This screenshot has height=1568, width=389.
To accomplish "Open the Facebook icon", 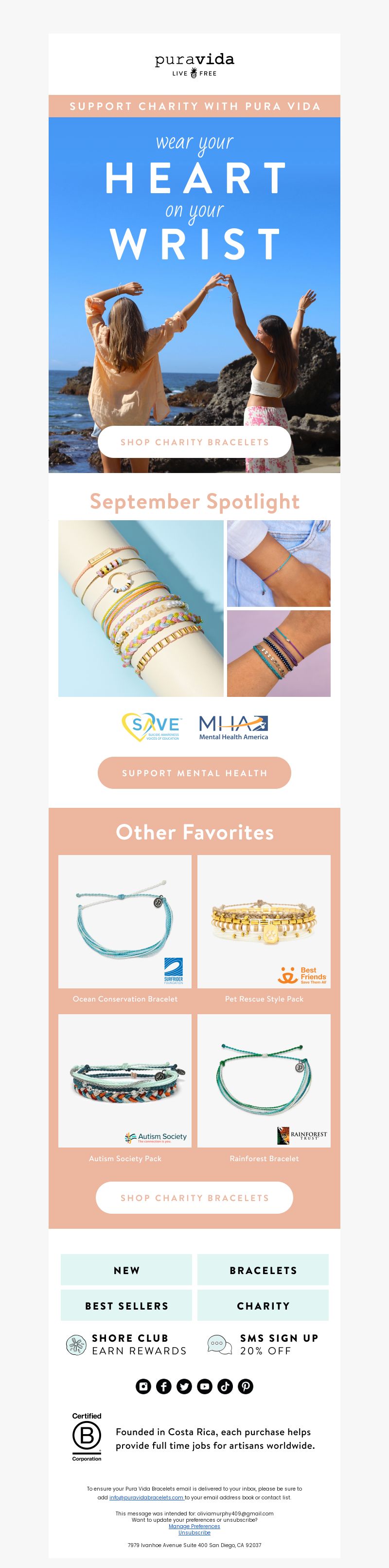I will pyautogui.click(x=164, y=1386).
